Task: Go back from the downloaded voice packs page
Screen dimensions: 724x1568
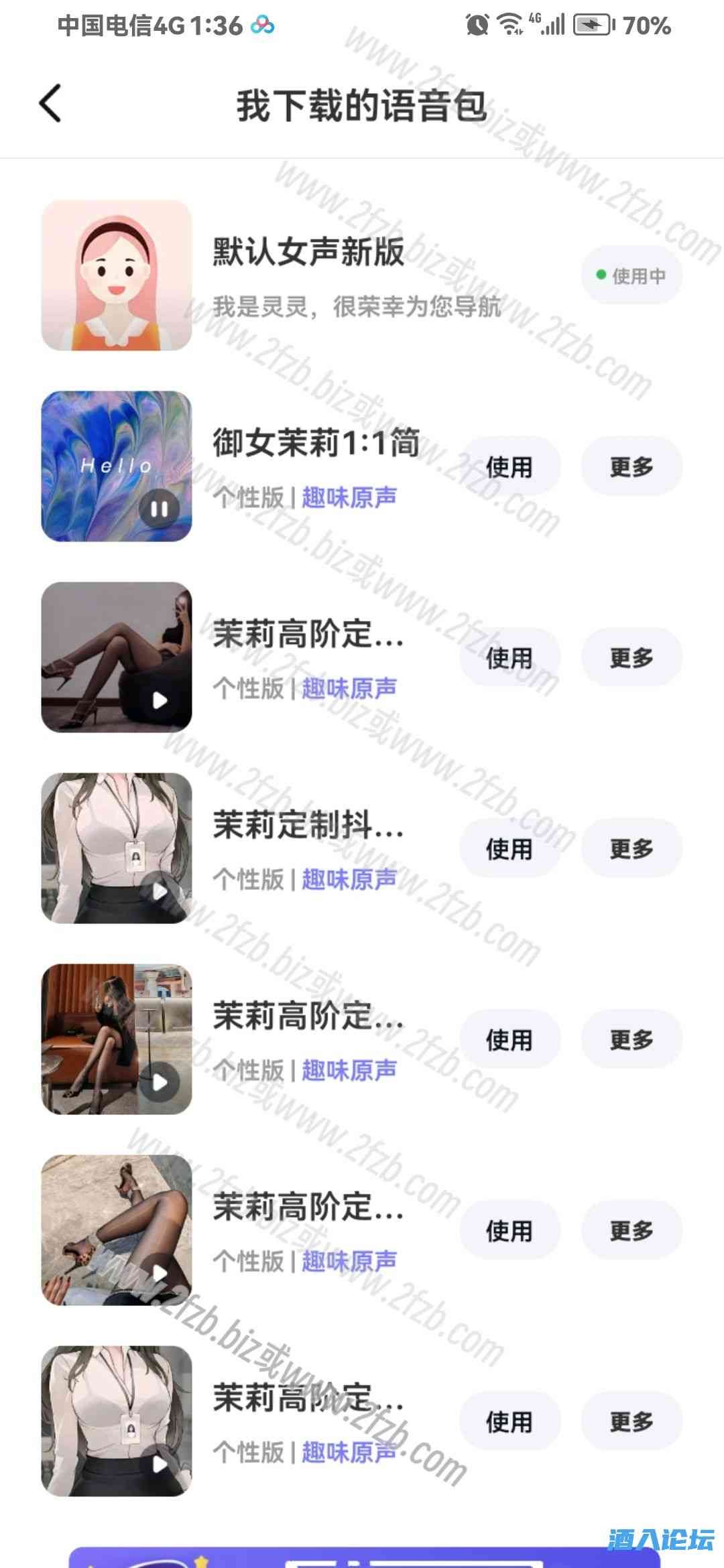Action: 50,104
